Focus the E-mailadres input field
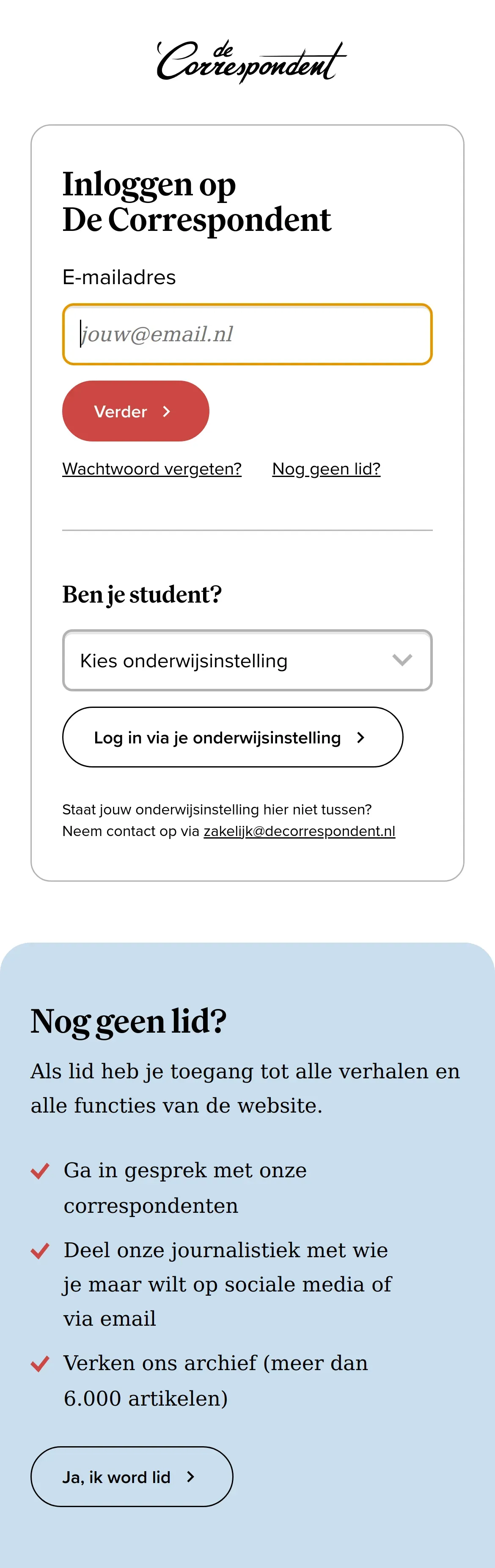This screenshot has height=1568, width=495. click(x=247, y=334)
